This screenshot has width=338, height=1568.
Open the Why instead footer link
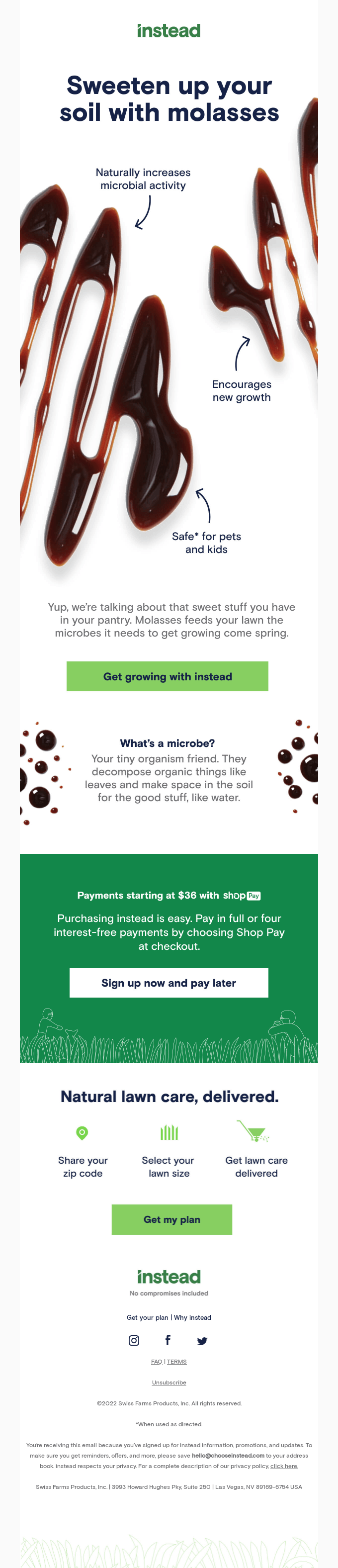[192, 1317]
